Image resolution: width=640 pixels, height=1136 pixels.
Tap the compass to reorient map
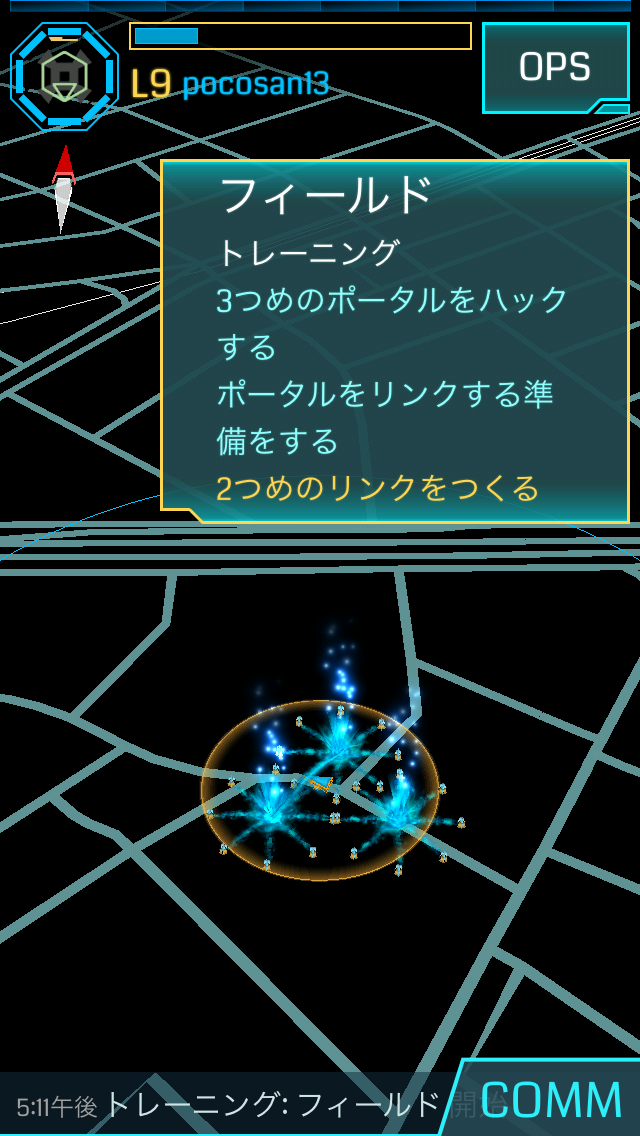[63, 188]
